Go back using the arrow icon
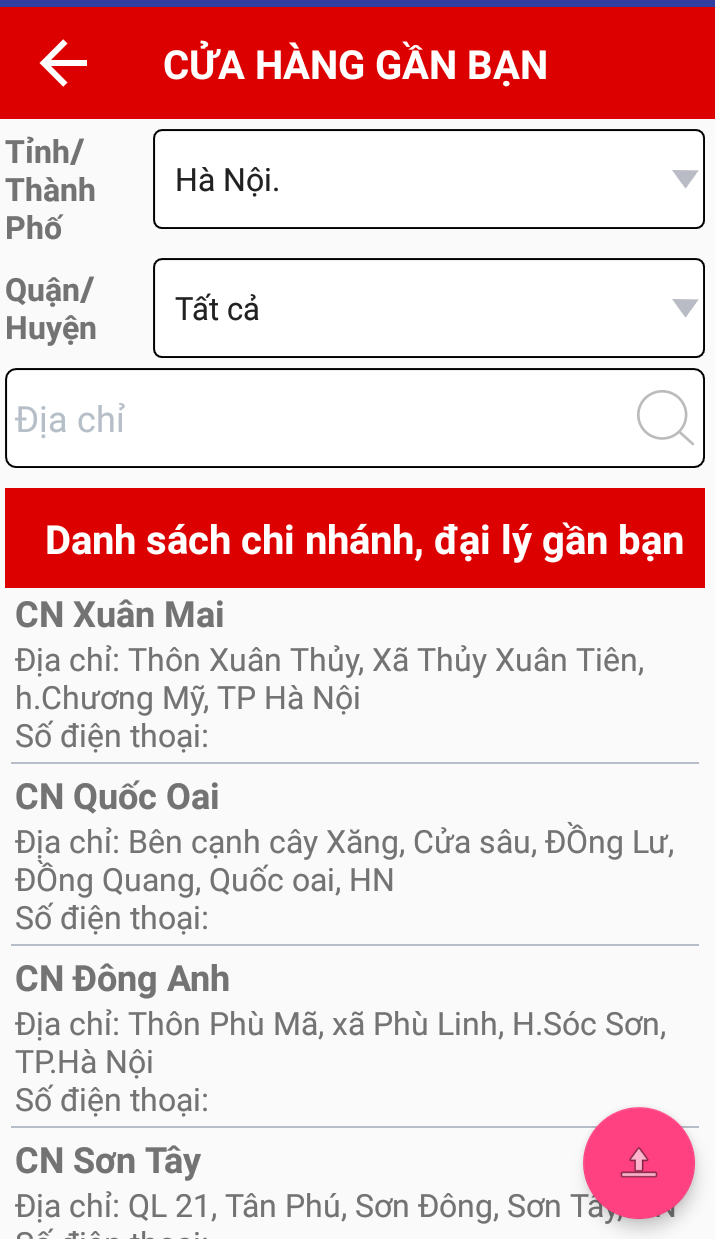 (x=64, y=64)
